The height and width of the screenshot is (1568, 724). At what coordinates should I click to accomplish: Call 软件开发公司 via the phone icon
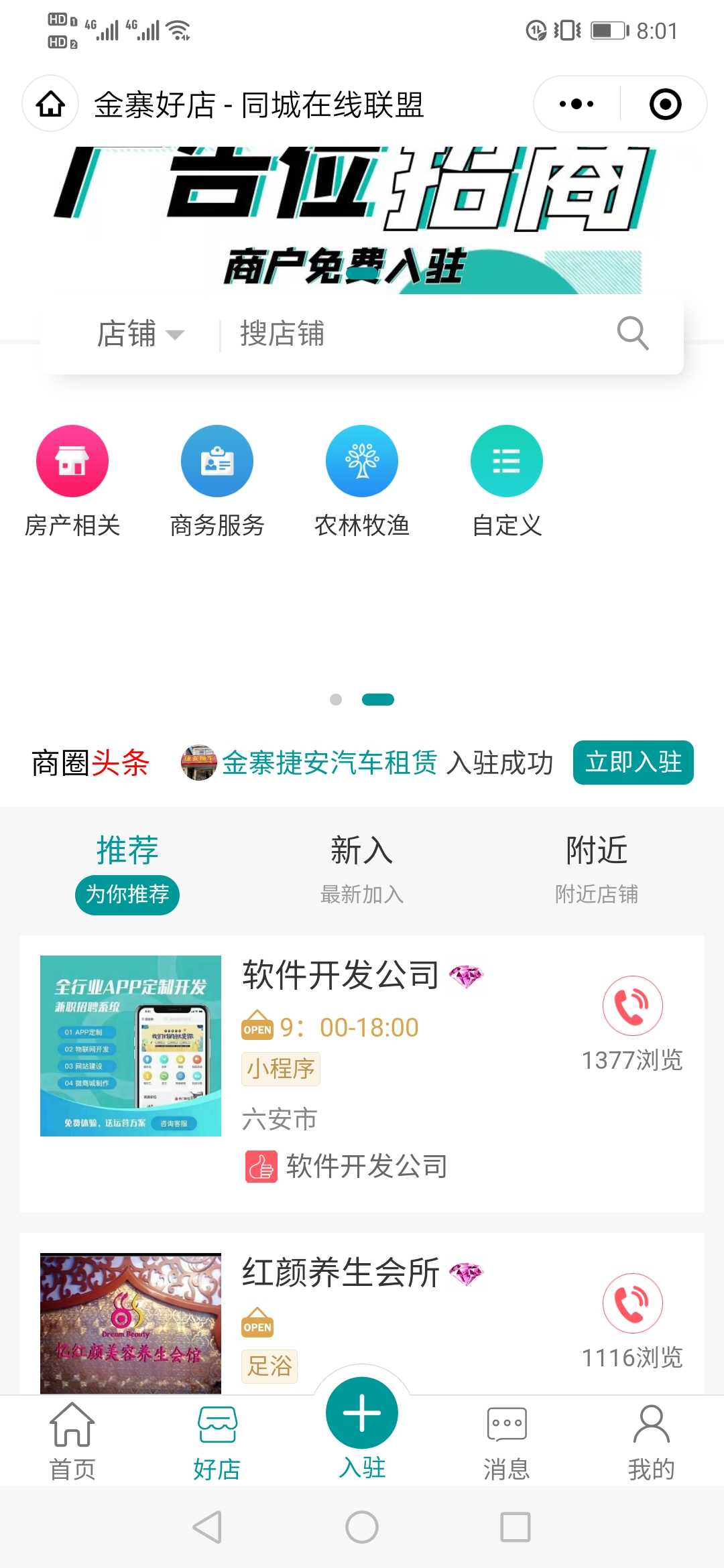point(632,1006)
